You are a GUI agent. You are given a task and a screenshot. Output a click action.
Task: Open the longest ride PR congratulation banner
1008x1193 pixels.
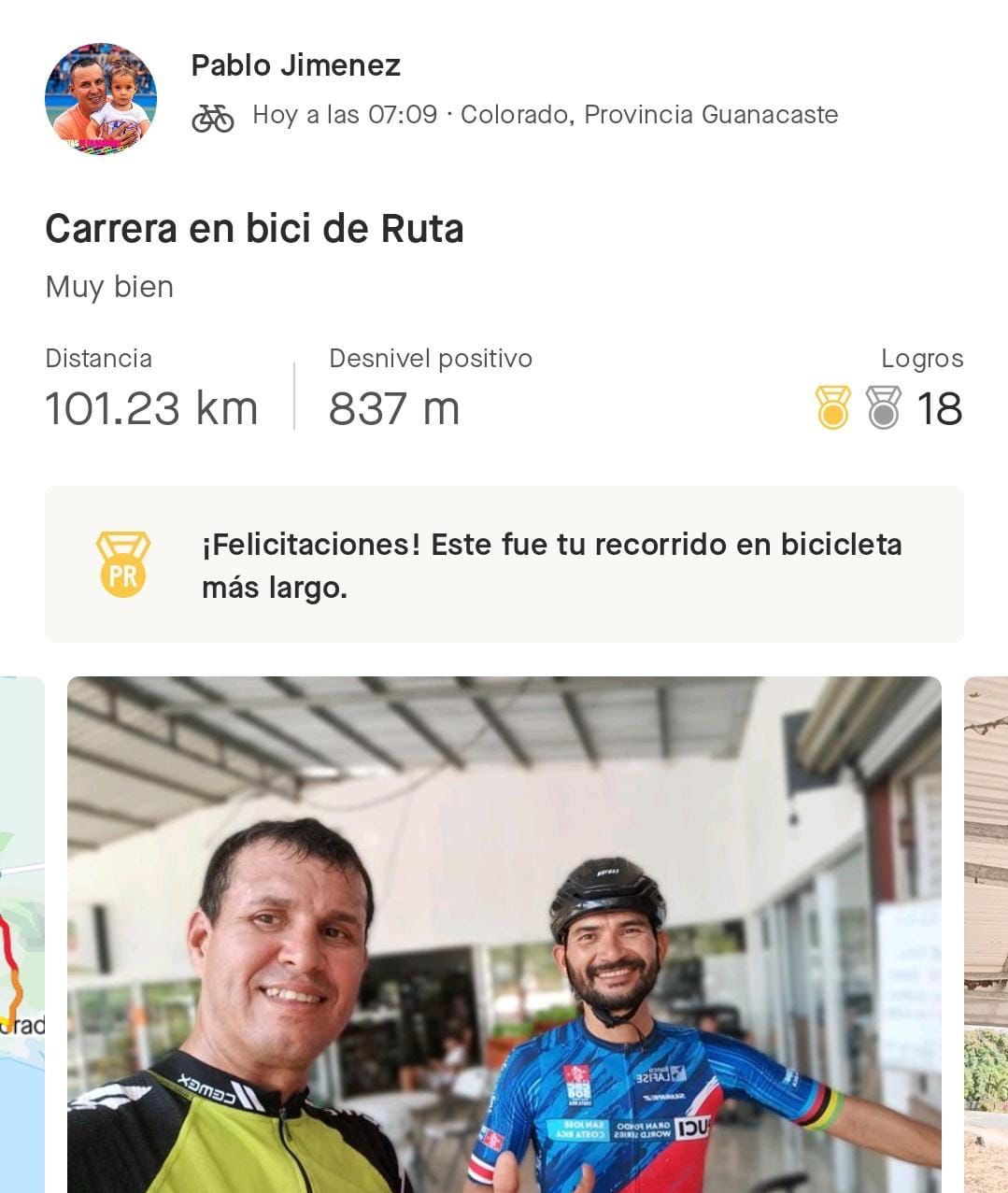point(504,564)
